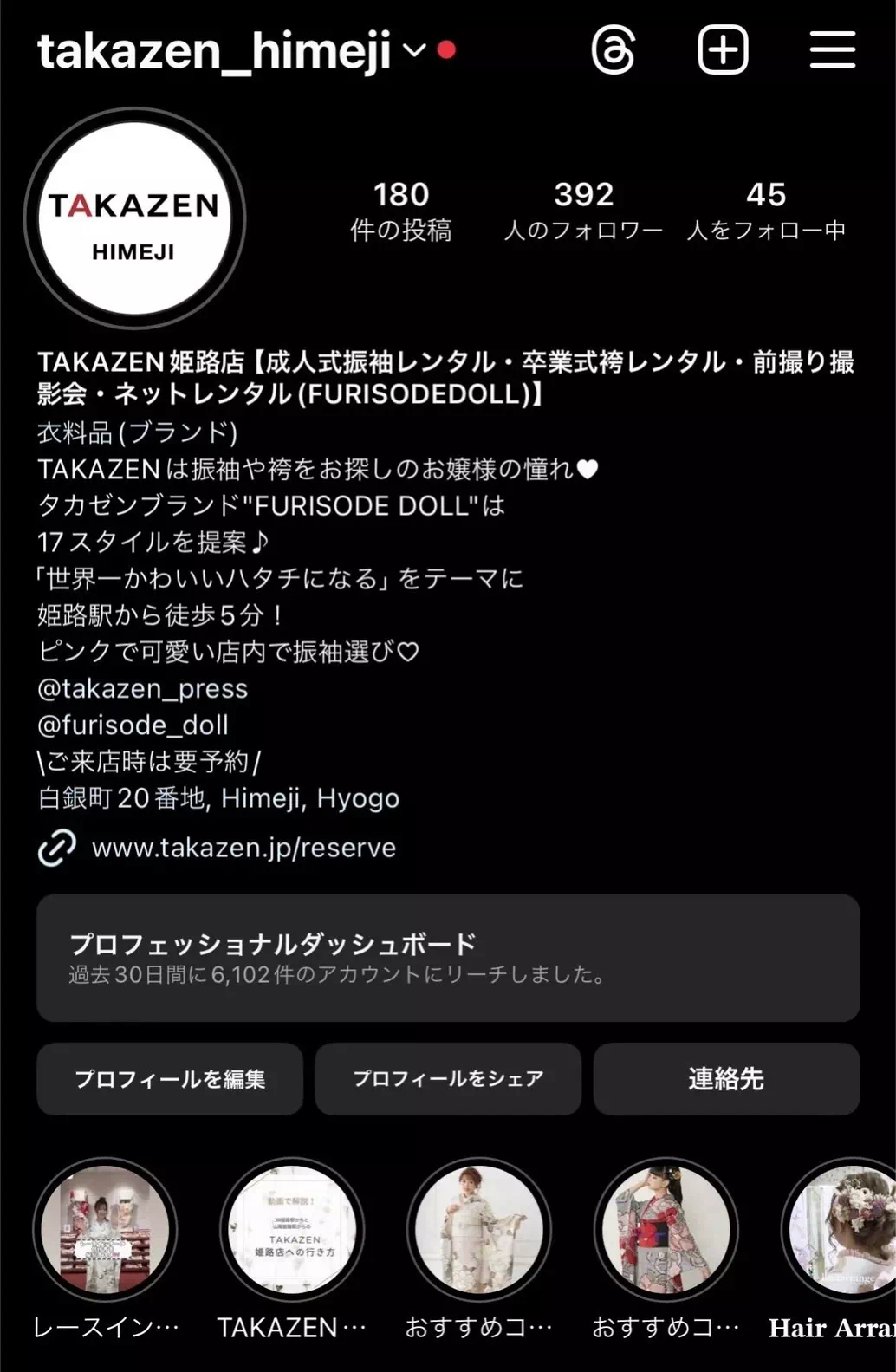Open the 連絡先 contact button

click(x=726, y=1078)
